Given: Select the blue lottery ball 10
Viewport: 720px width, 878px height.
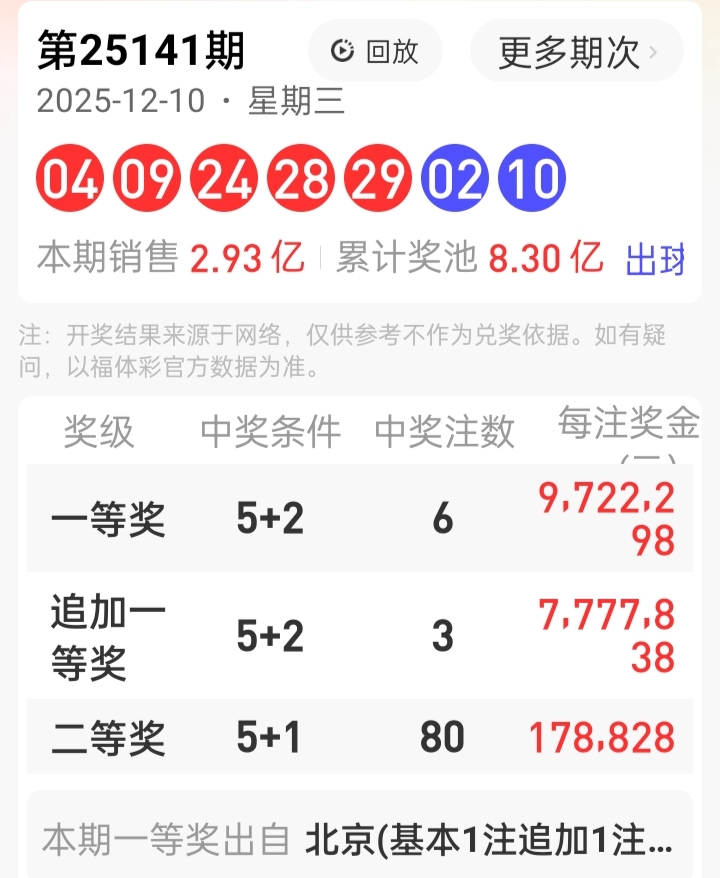Looking at the screenshot, I should click(535, 177).
